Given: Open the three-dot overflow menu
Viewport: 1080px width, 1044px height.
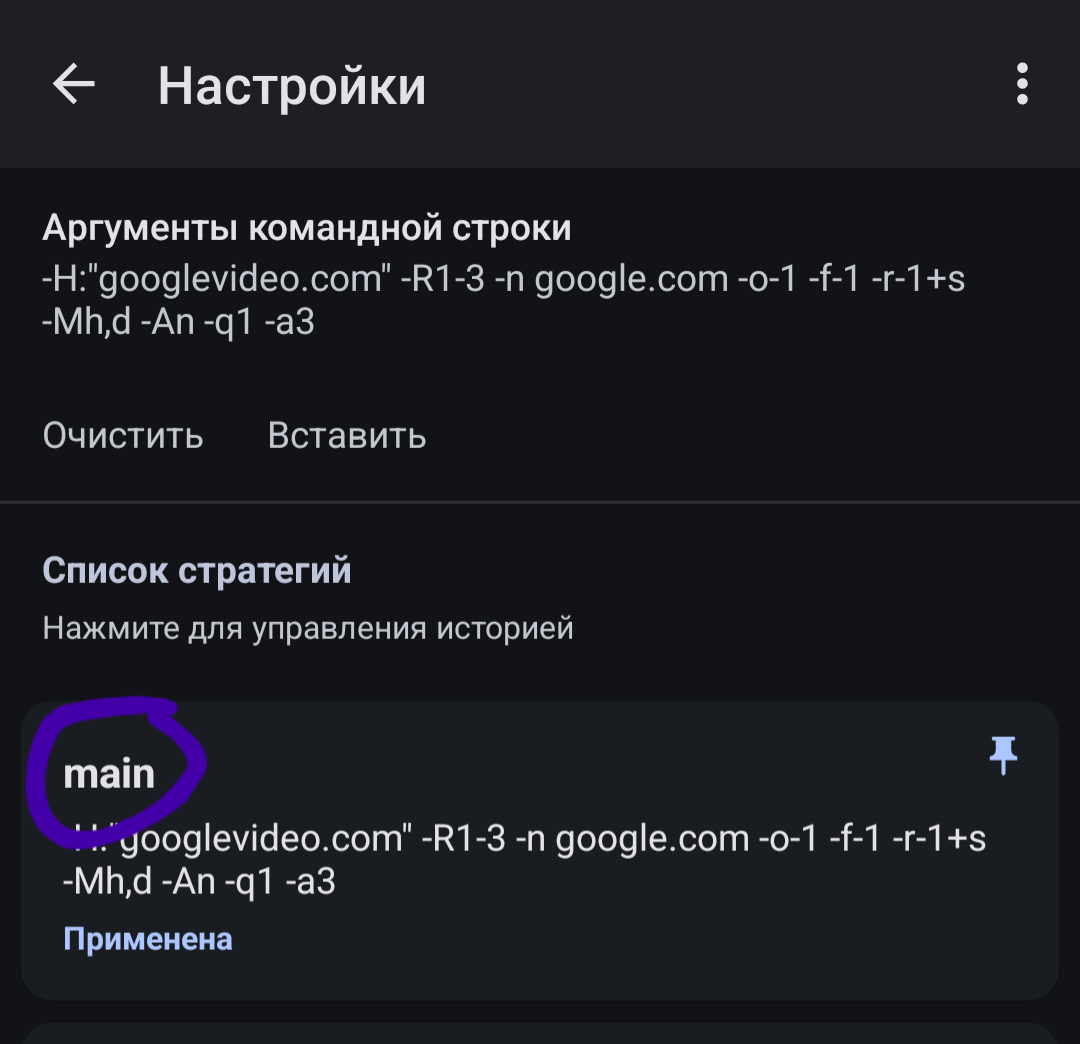Looking at the screenshot, I should 1021,84.
